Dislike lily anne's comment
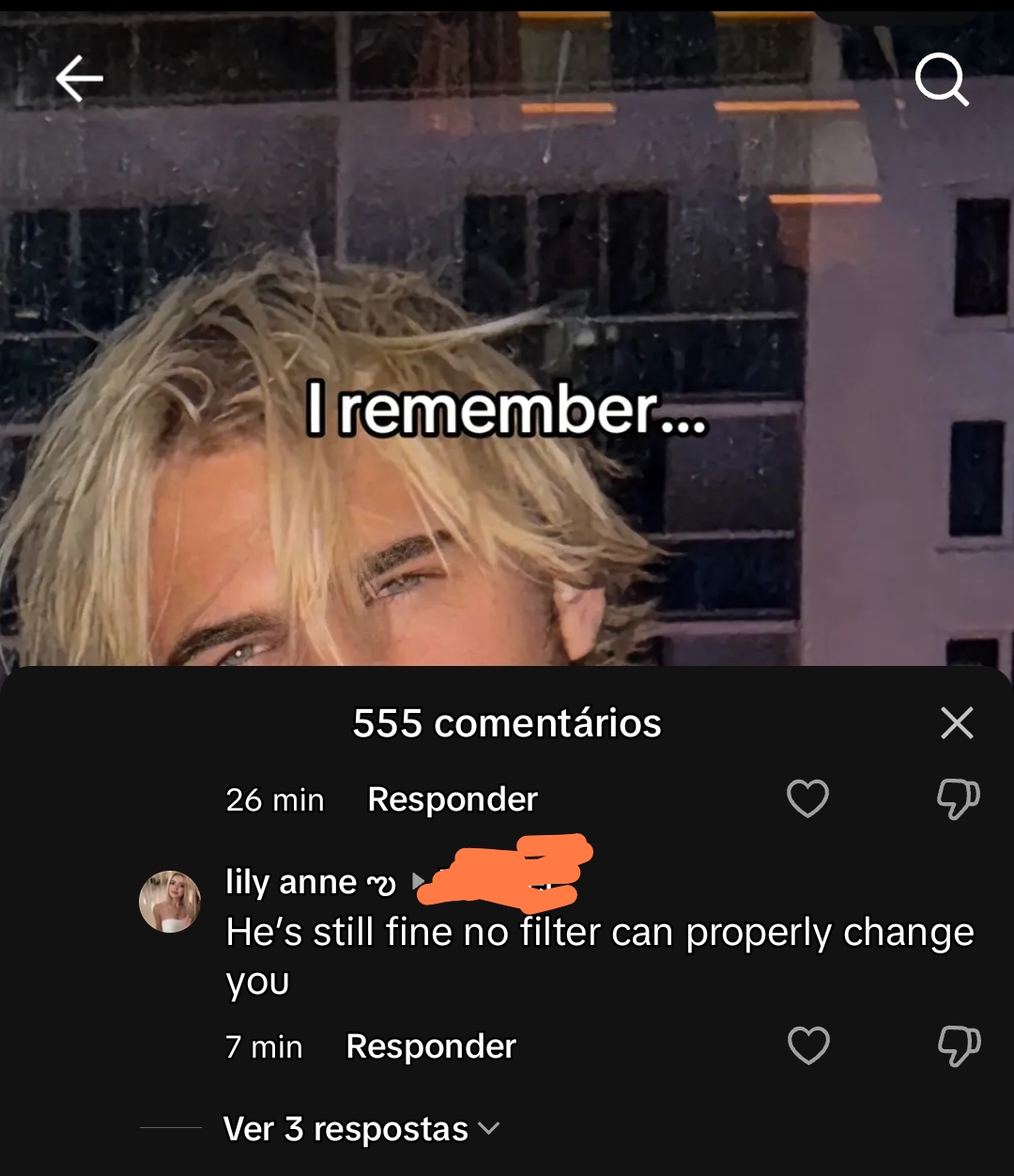Viewport: 1014px width, 1176px height. pyautogui.click(x=958, y=1045)
